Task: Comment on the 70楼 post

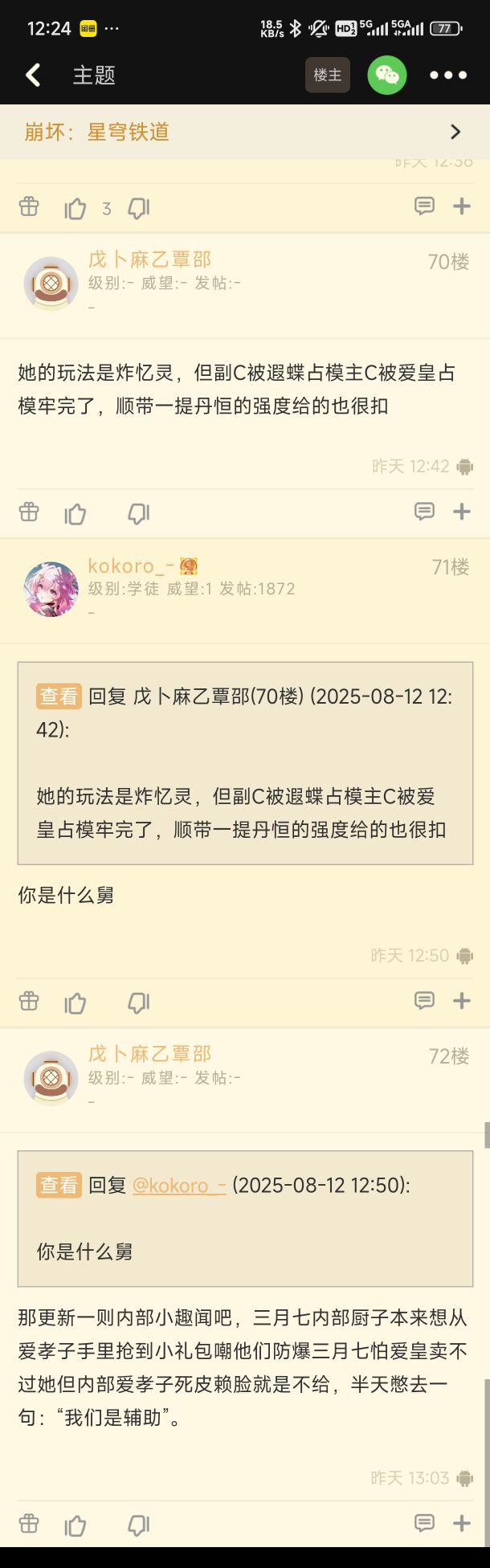Action: (424, 512)
